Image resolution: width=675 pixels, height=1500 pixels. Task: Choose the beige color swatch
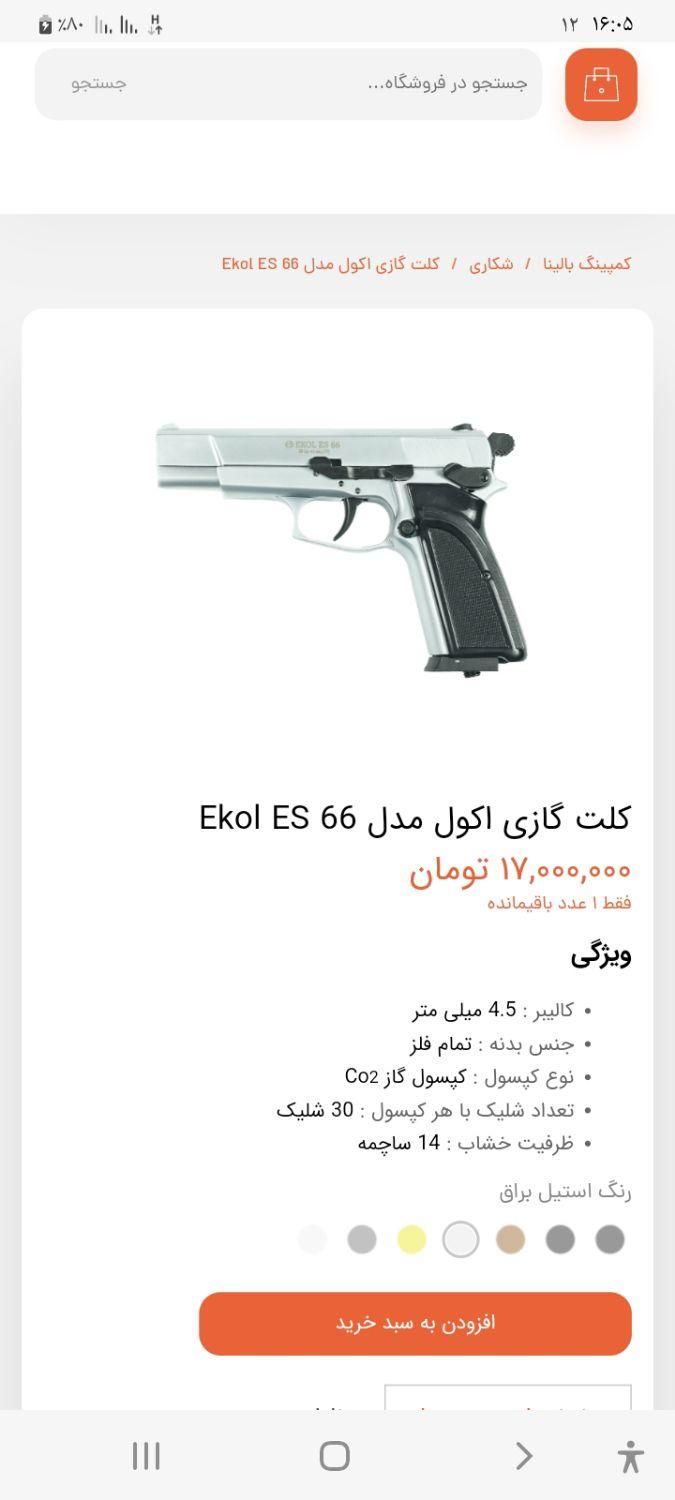click(x=510, y=1240)
